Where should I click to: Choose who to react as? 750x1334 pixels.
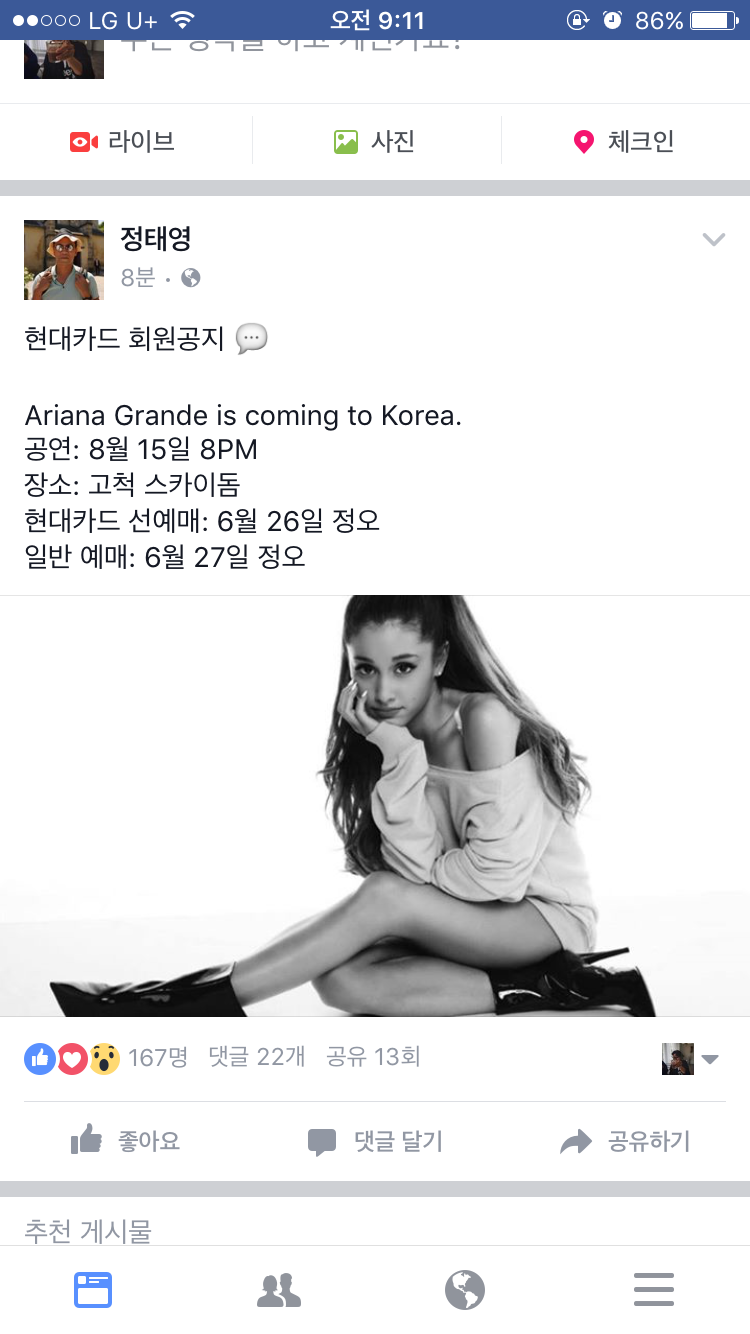690,1059
